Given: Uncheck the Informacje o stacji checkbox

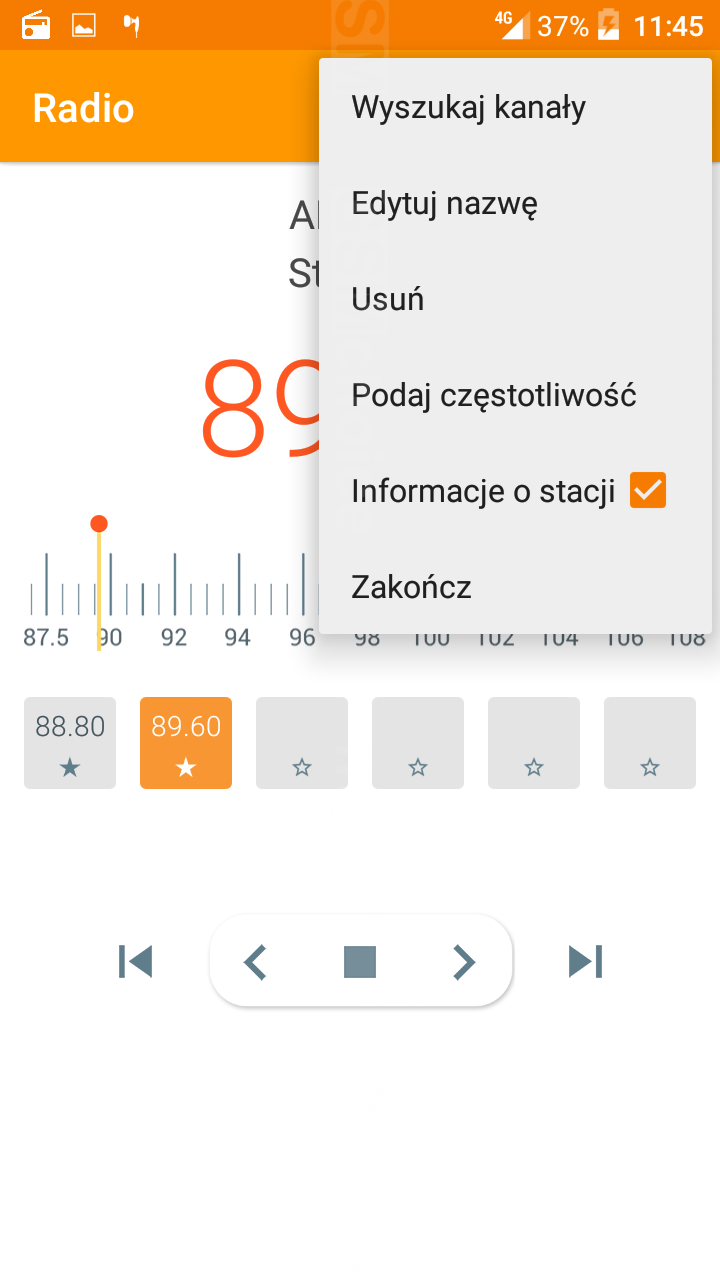Looking at the screenshot, I should point(647,490).
